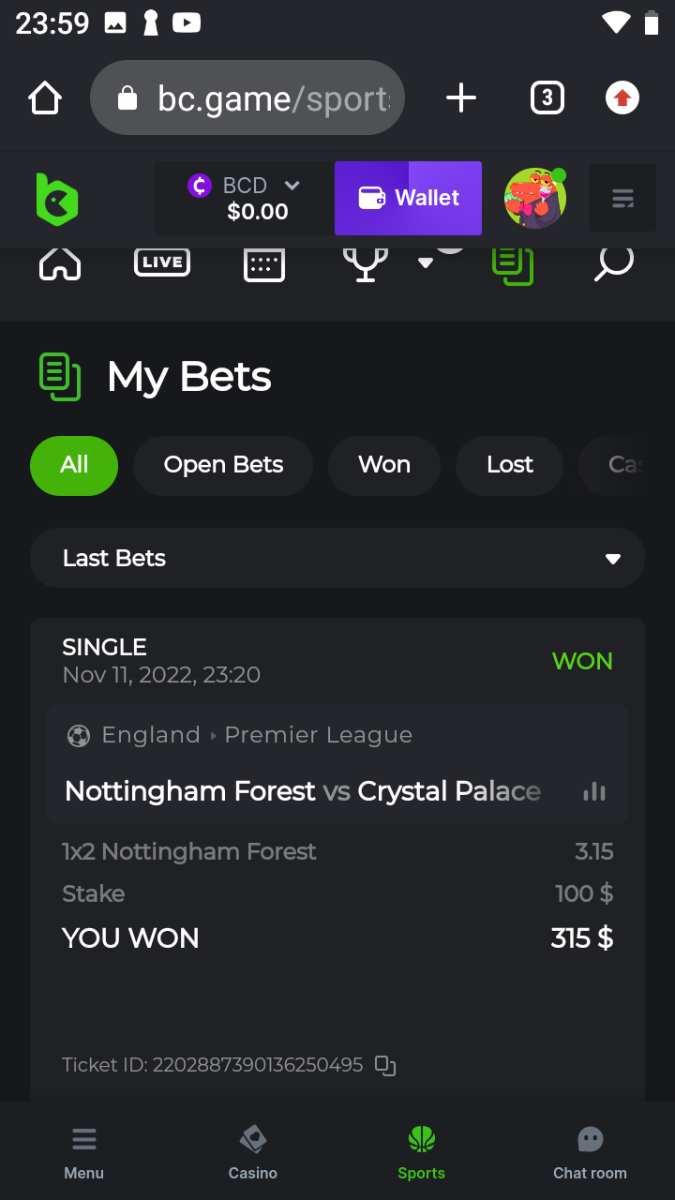Switch to the Casino tab

253,1151
